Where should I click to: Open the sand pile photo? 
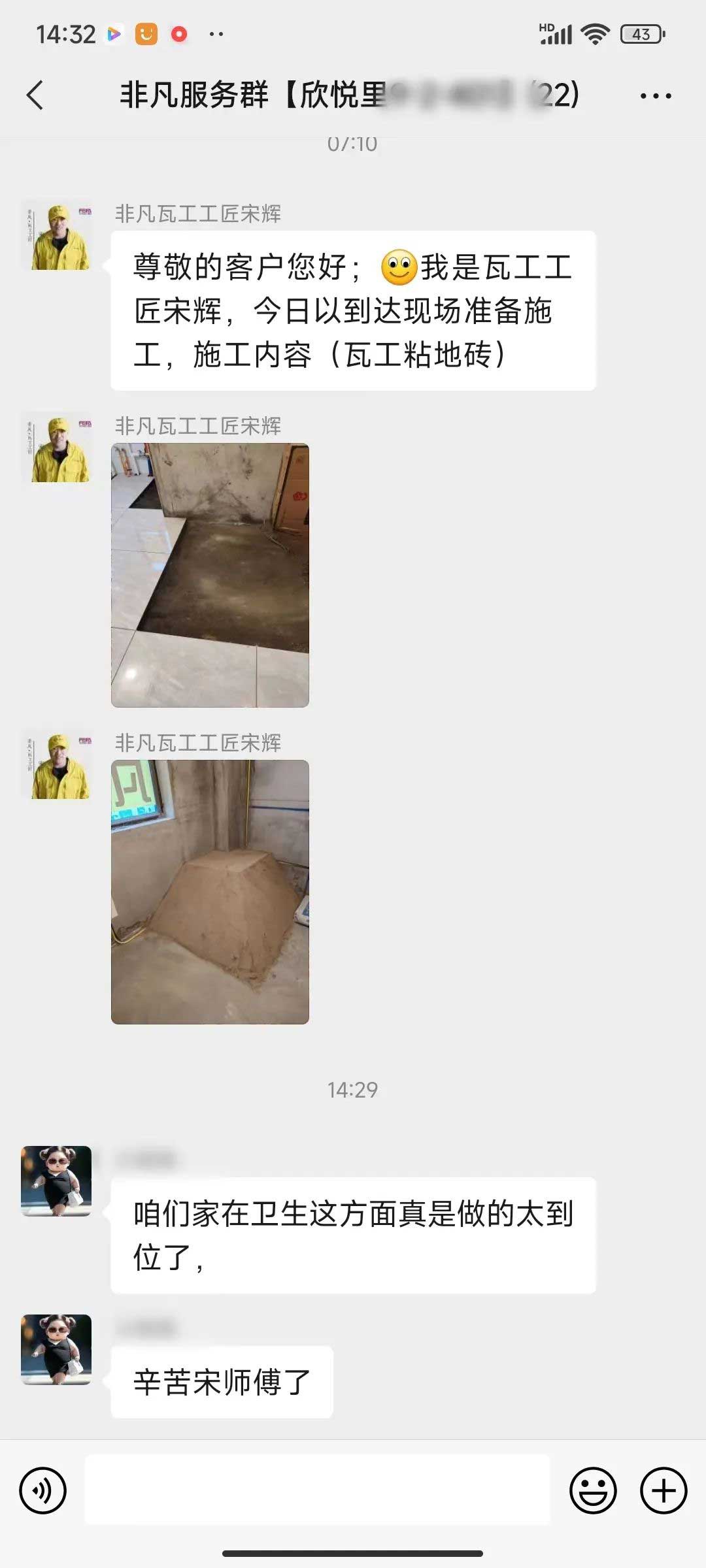[210, 891]
